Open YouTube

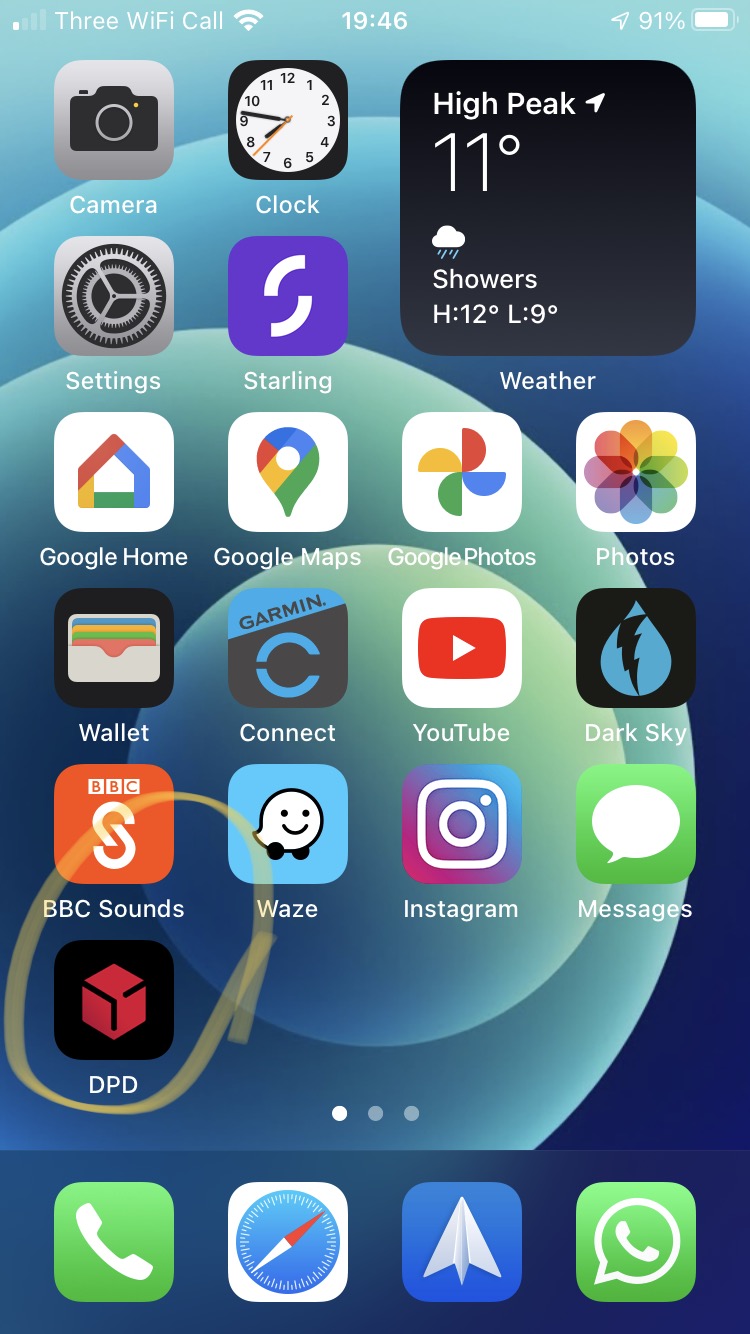click(x=461, y=648)
